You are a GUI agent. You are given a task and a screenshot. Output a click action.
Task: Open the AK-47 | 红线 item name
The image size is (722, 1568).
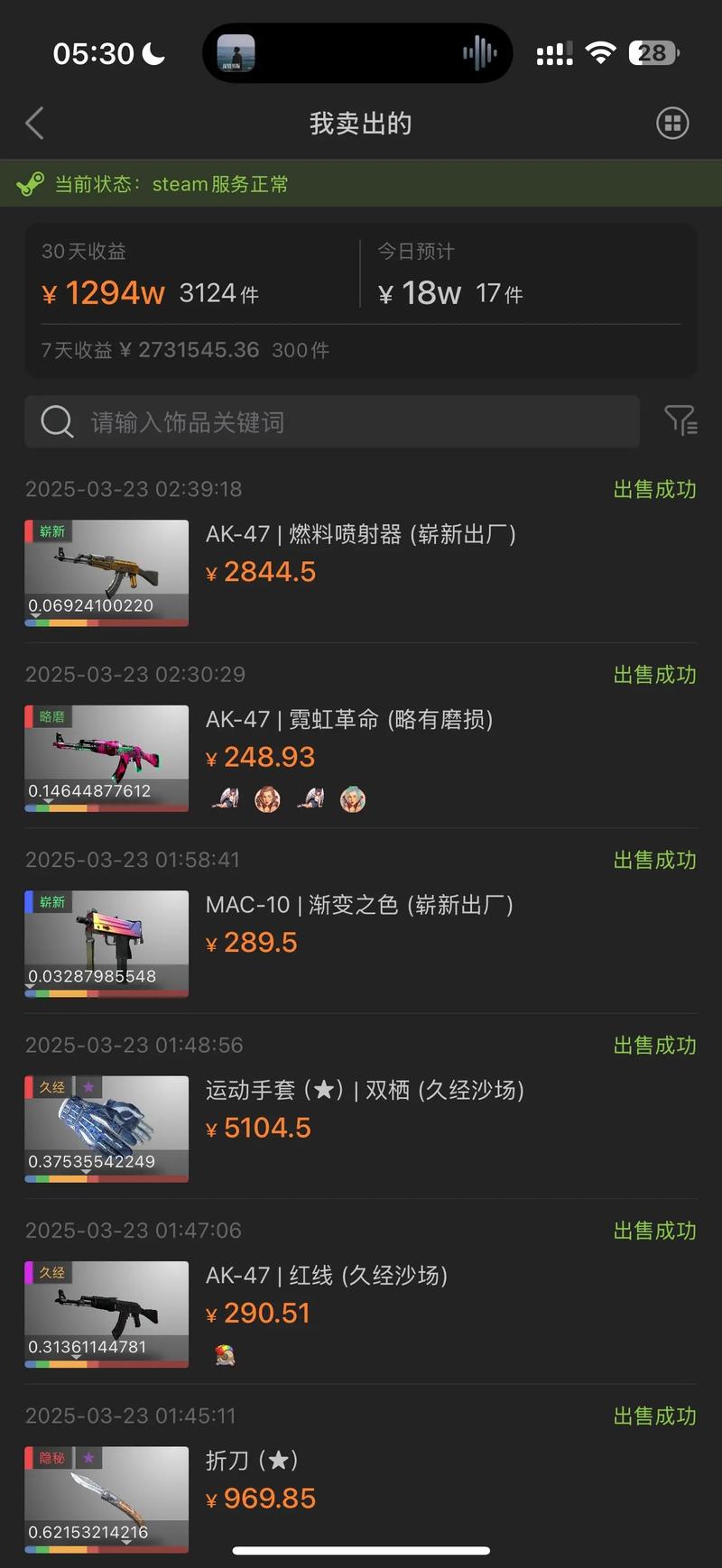[x=325, y=1275]
